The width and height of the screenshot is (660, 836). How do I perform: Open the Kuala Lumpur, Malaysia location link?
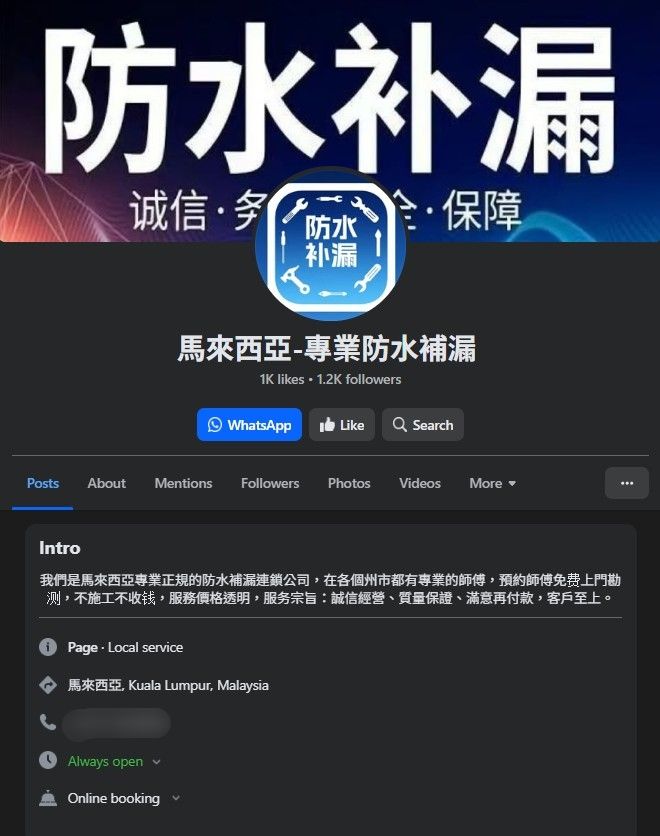click(x=168, y=685)
